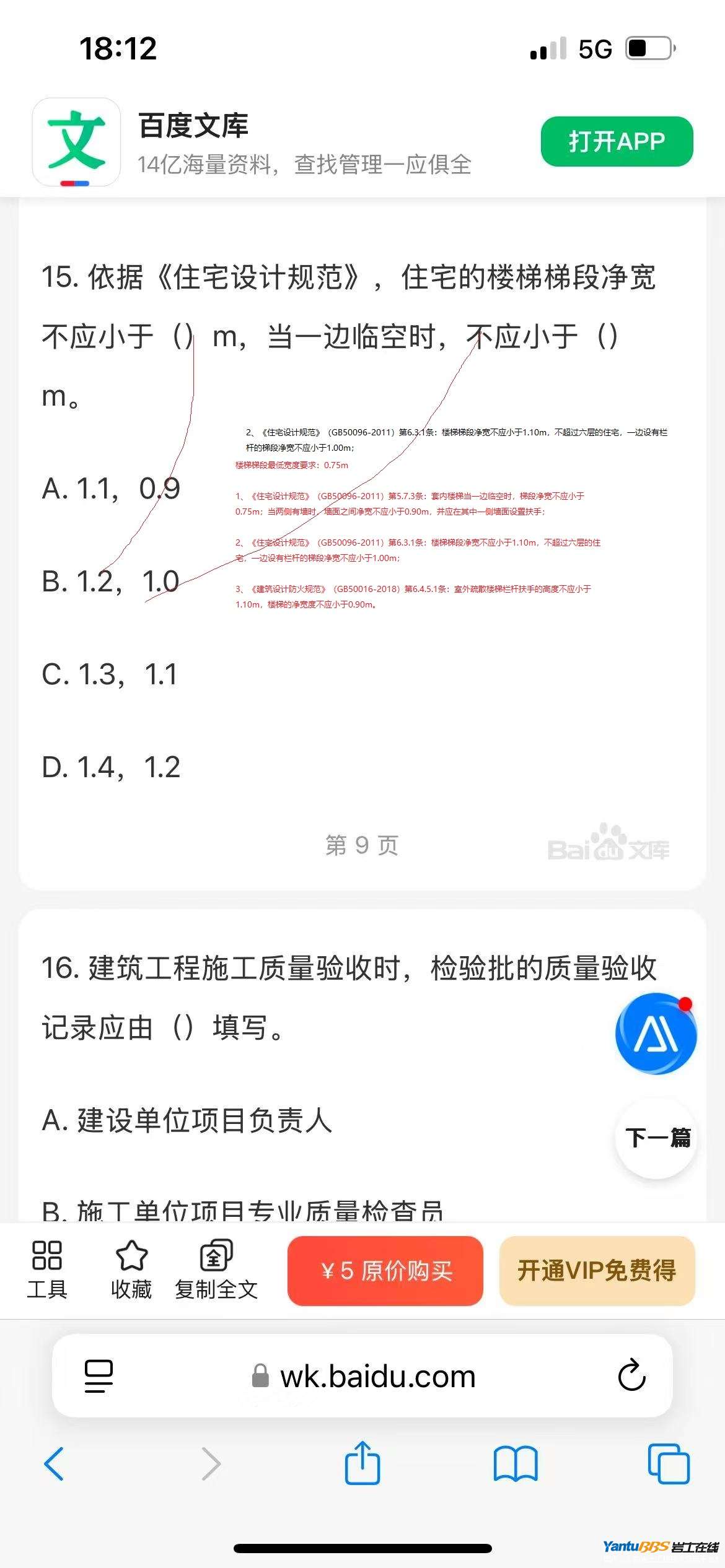Share this page via Safari share icon
The image size is (725, 1568).
(x=362, y=1463)
